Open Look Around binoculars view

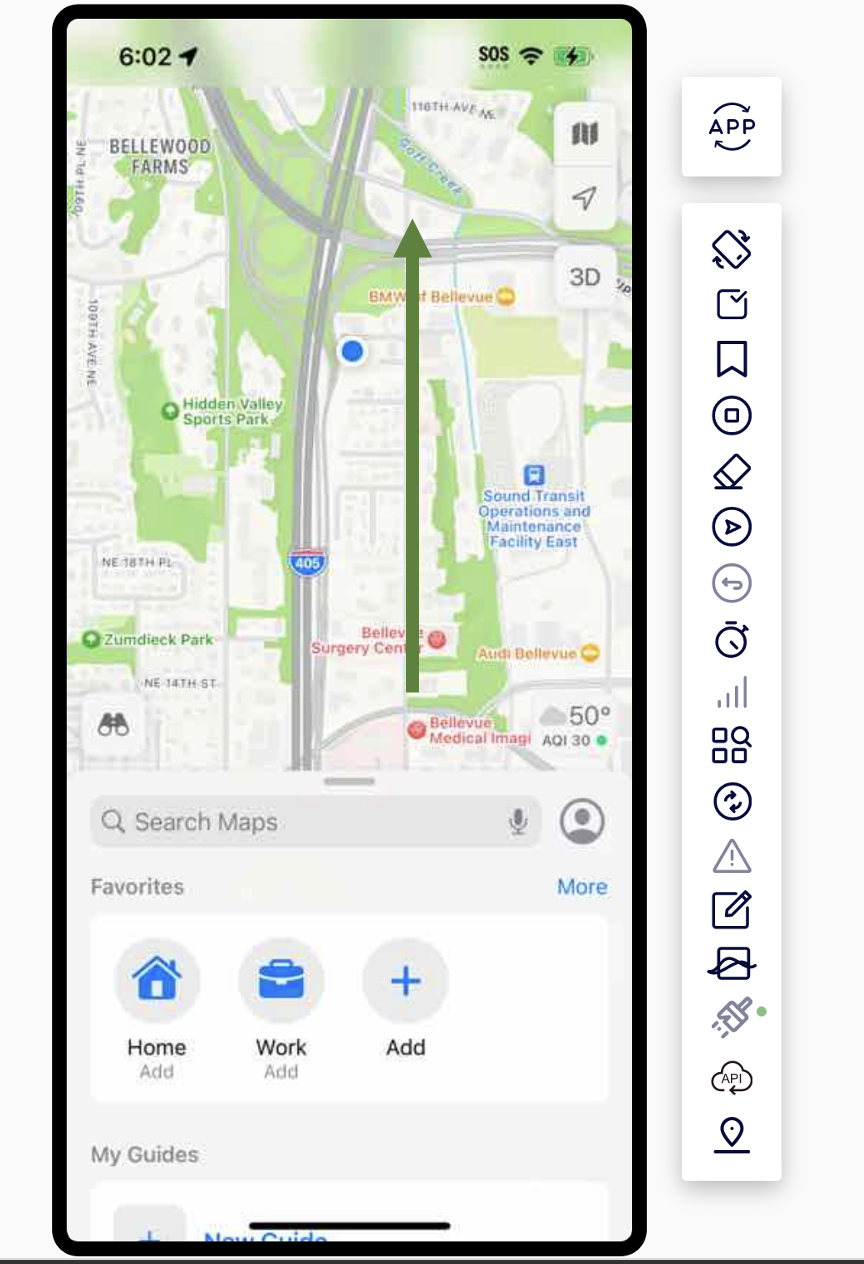(x=113, y=727)
